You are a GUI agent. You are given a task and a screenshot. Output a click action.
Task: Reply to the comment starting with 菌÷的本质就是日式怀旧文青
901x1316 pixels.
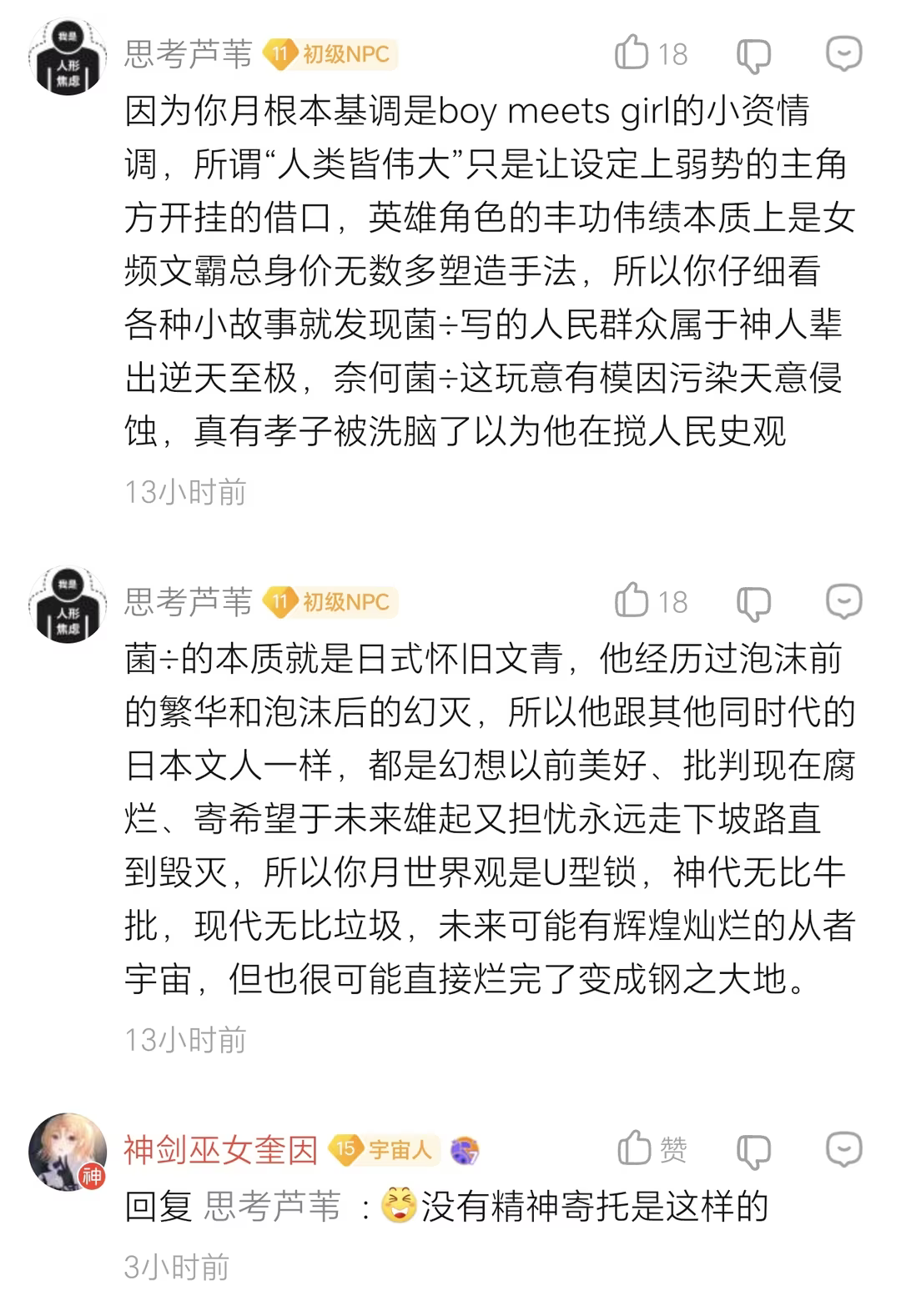[843, 601]
